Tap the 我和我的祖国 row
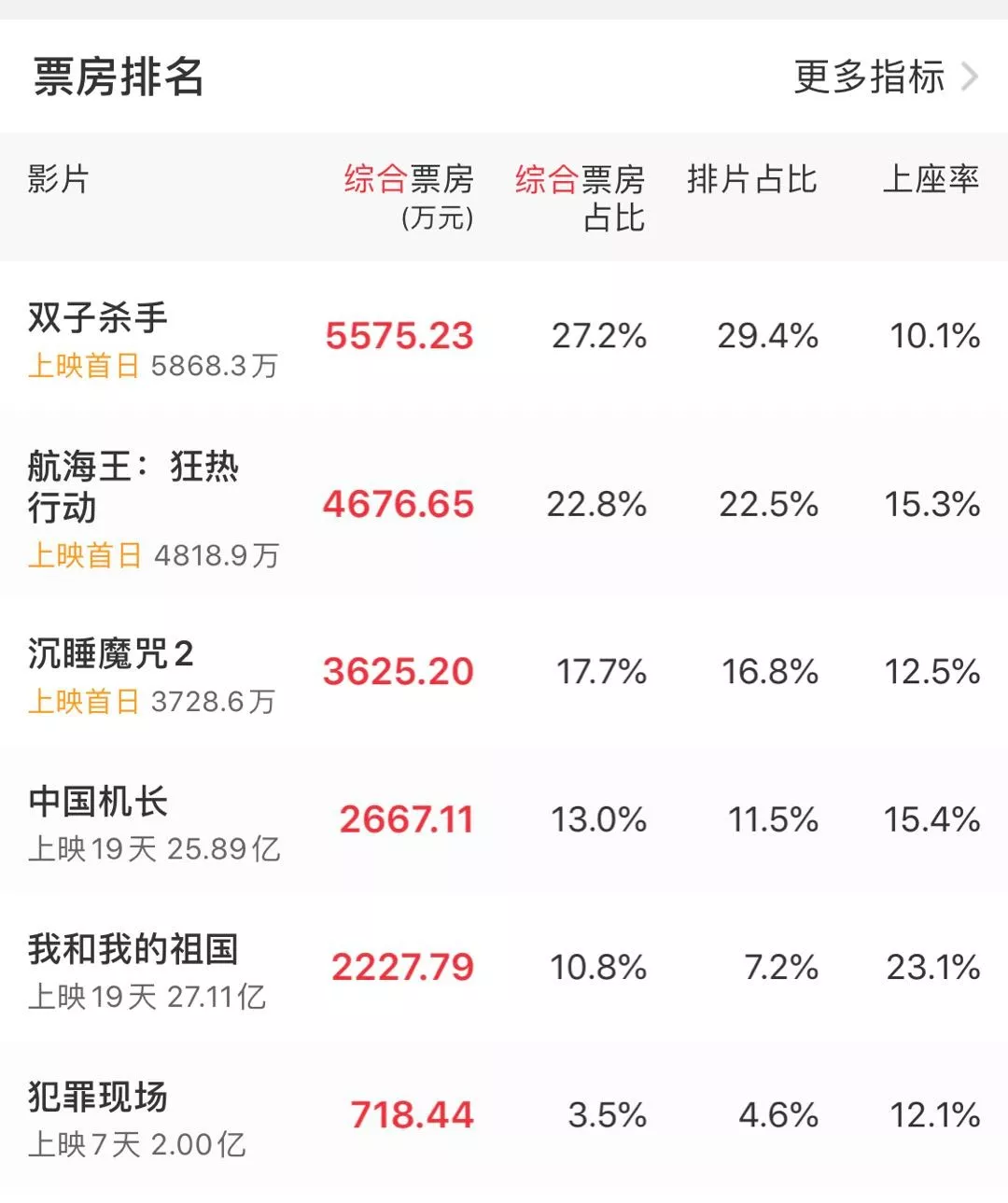This screenshot has width=1008, height=1203. (x=133, y=949)
